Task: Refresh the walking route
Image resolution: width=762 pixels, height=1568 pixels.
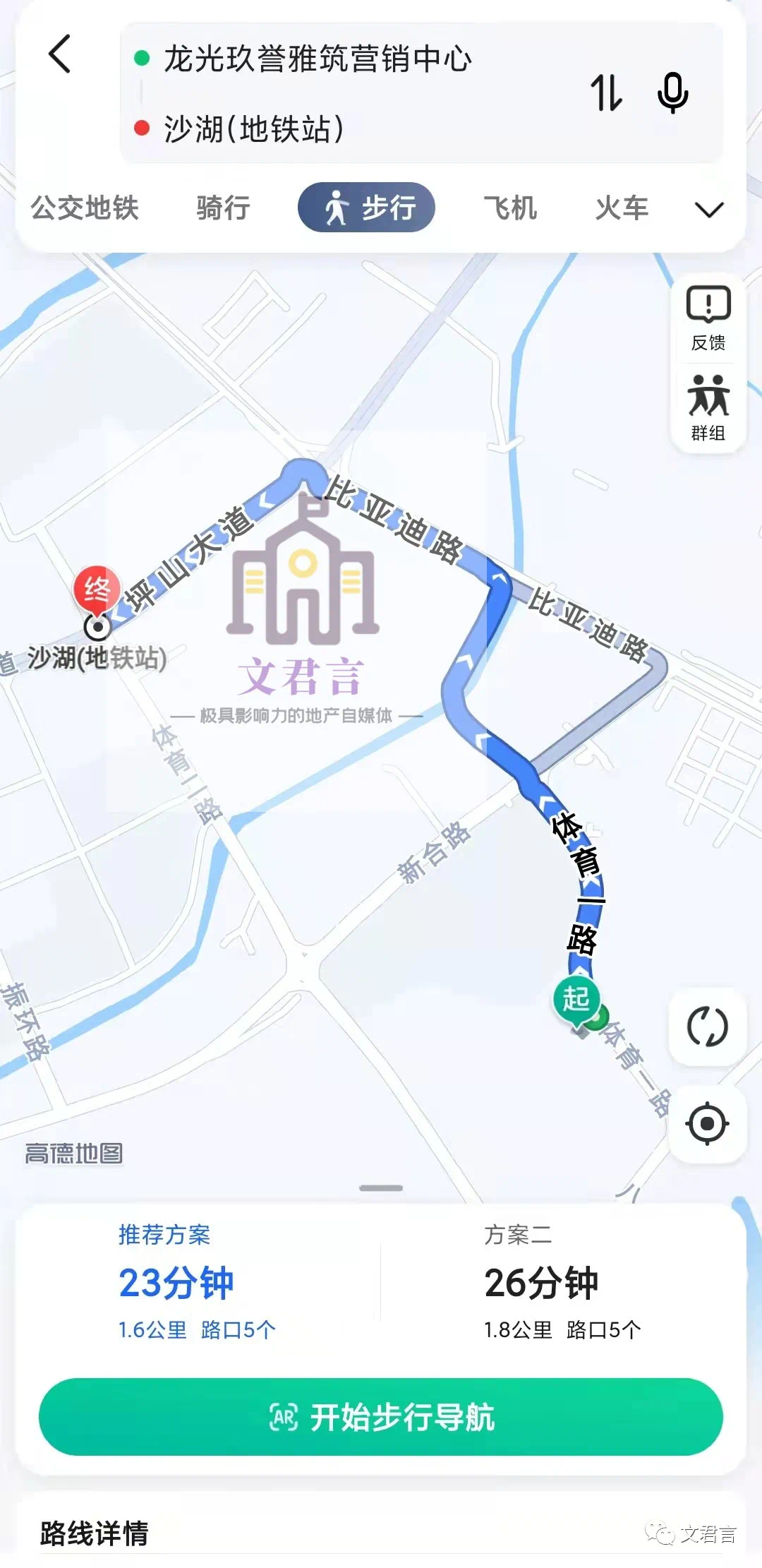Action: [707, 1027]
